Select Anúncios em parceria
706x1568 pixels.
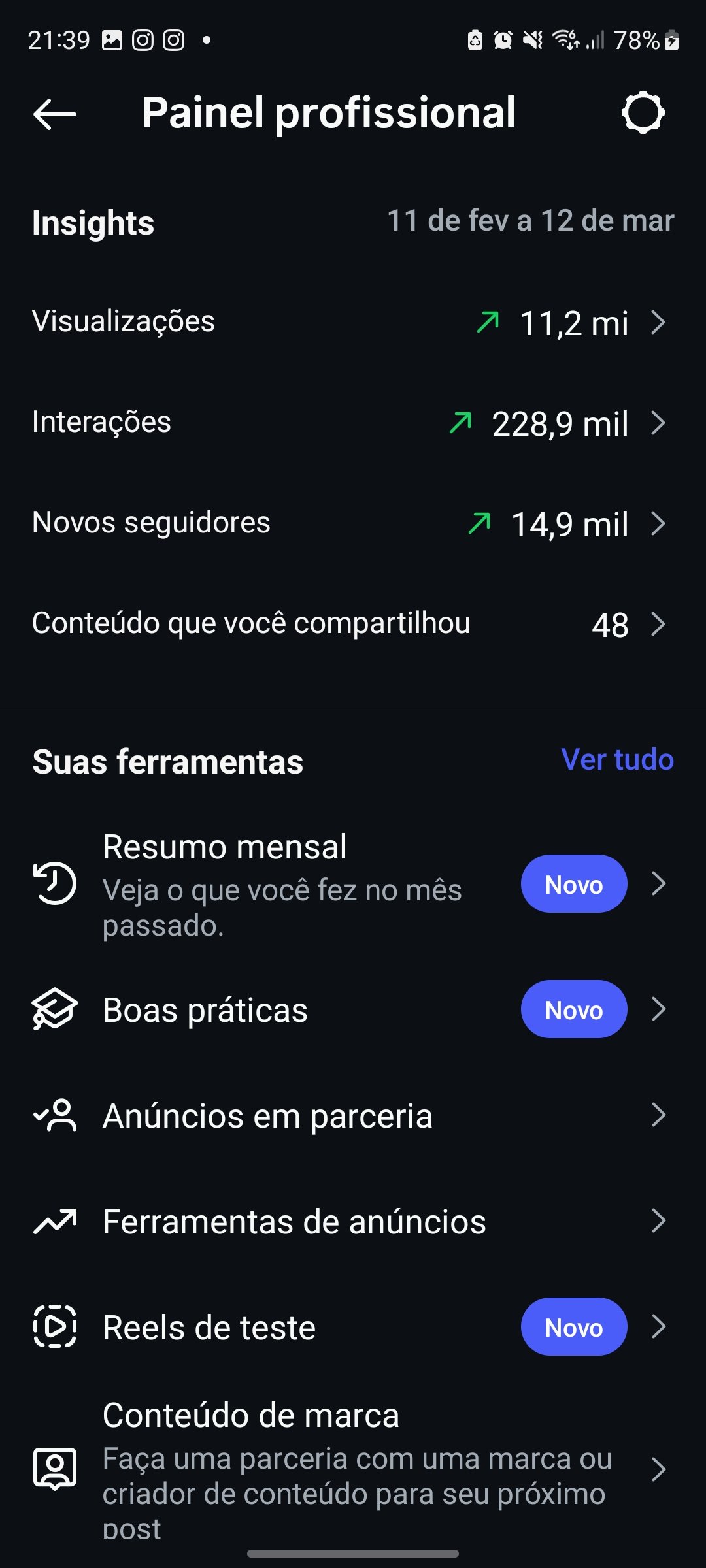click(x=353, y=1115)
